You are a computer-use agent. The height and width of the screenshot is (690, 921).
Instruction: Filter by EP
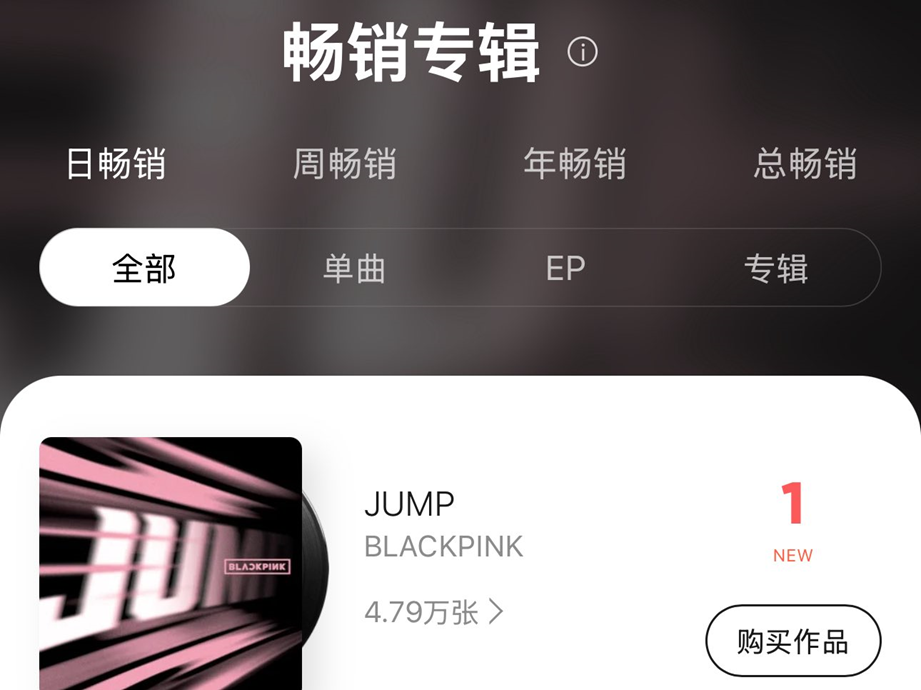(x=565, y=268)
